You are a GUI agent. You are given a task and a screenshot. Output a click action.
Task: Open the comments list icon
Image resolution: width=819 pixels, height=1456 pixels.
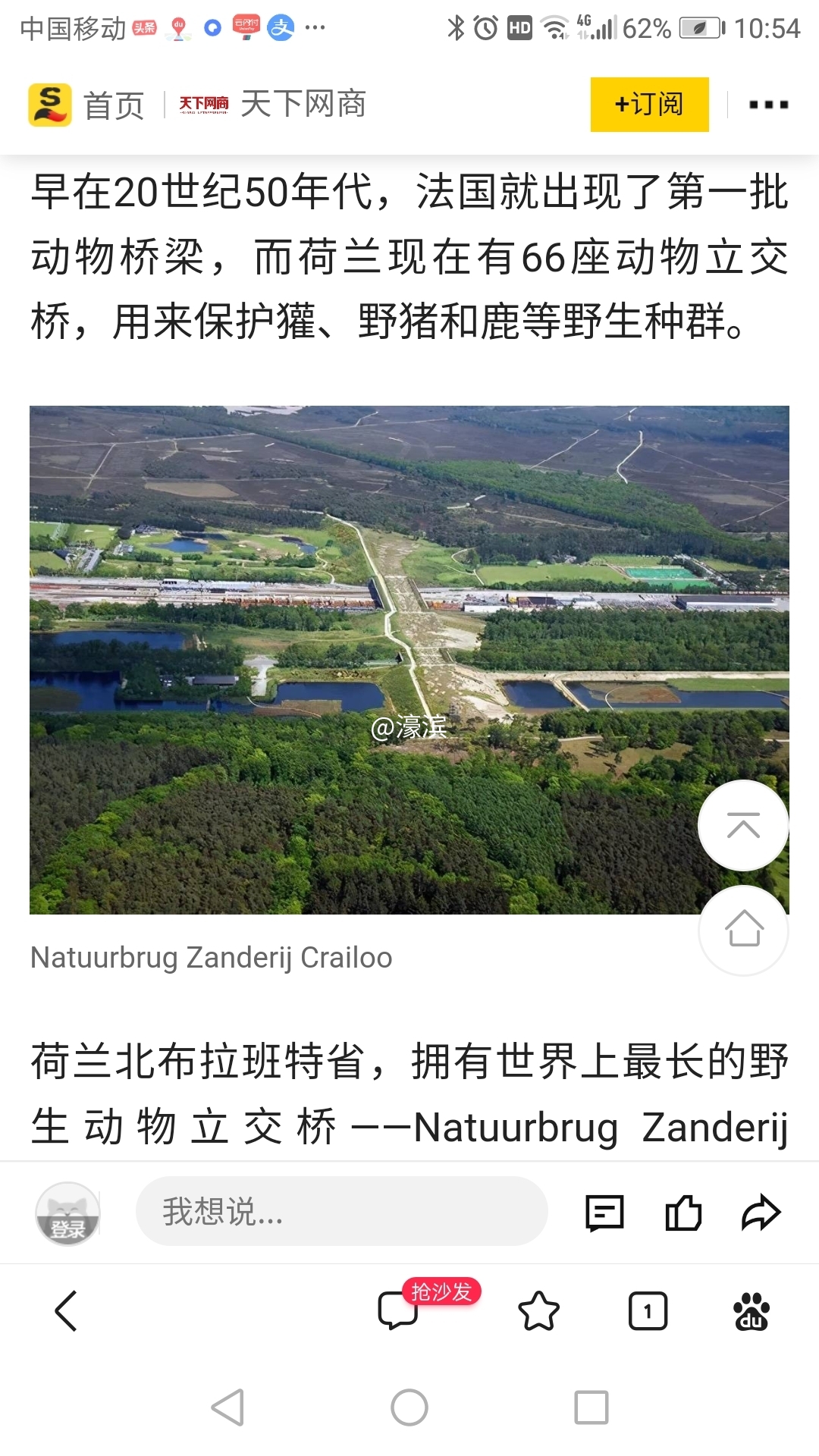coord(604,1213)
